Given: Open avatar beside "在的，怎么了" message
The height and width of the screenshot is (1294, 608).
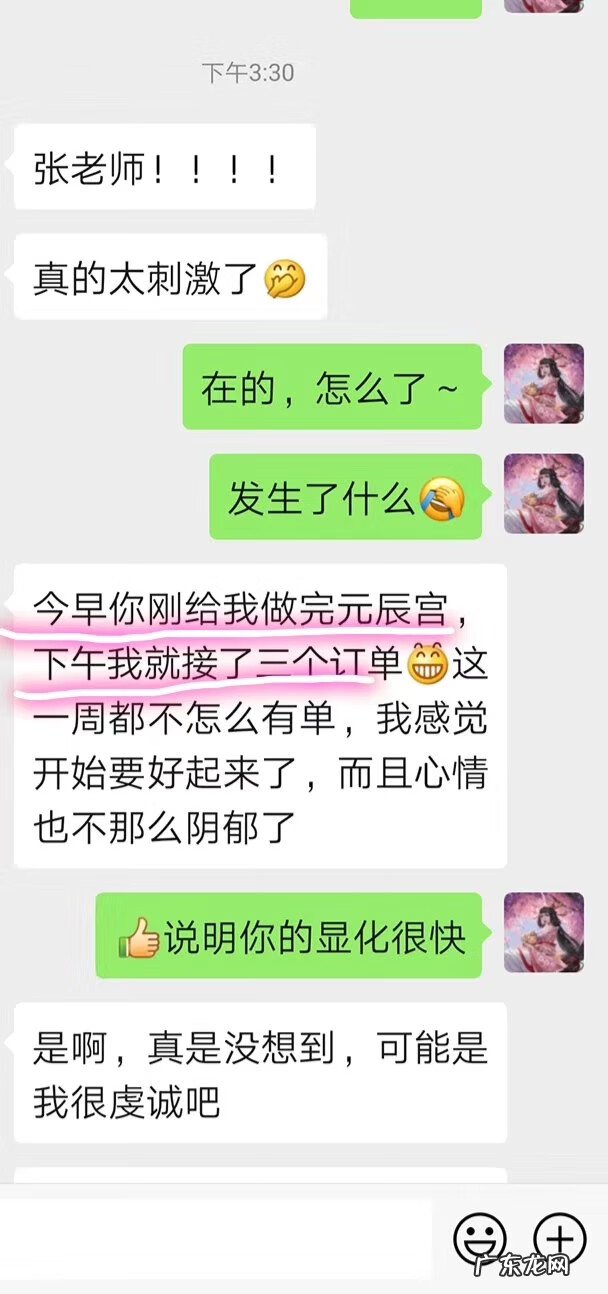Looking at the screenshot, I should [543, 384].
